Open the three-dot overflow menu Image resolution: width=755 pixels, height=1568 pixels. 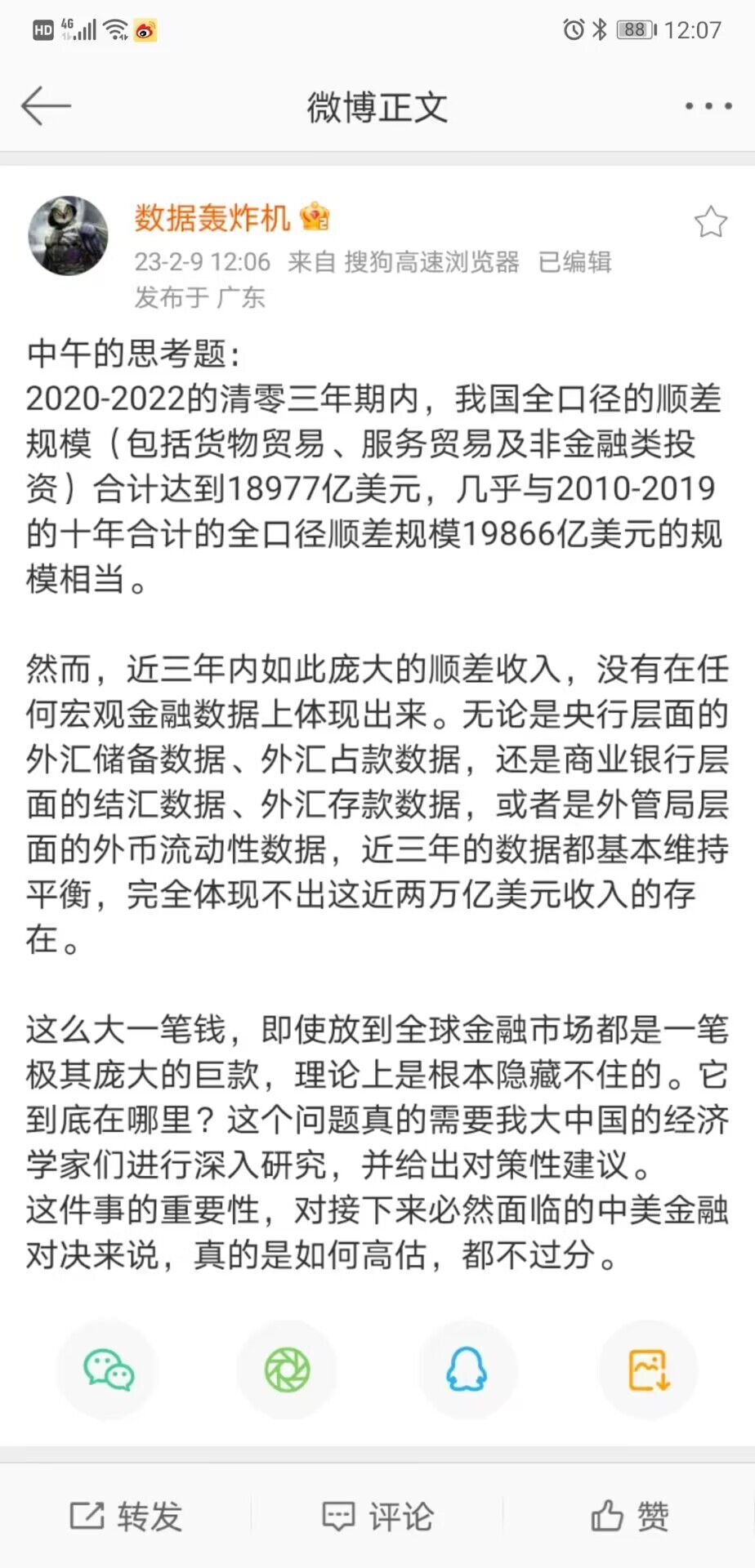tap(708, 106)
